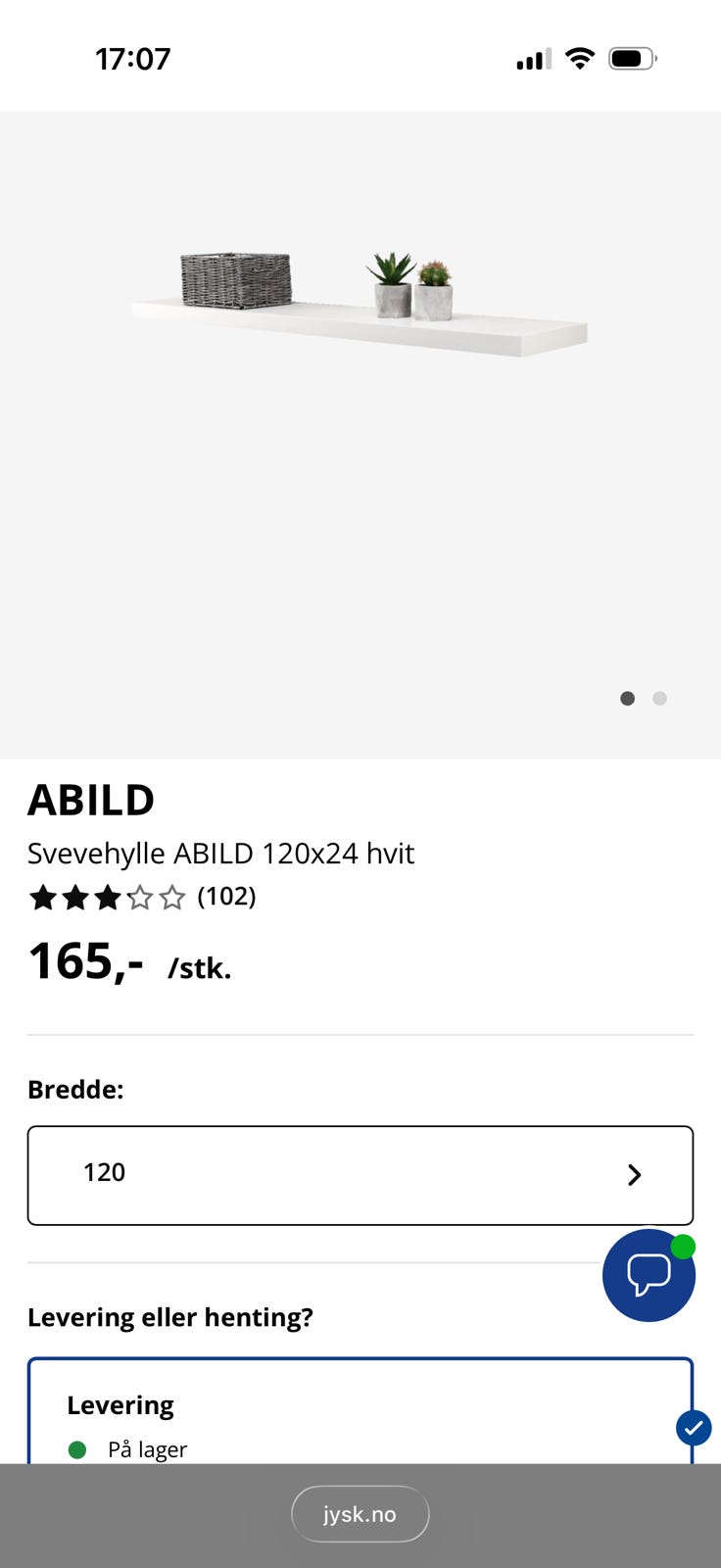Image resolution: width=721 pixels, height=1568 pixels.
Task: Tap the green notification dot on chat bubble
Action: [x=683, y=1247]
